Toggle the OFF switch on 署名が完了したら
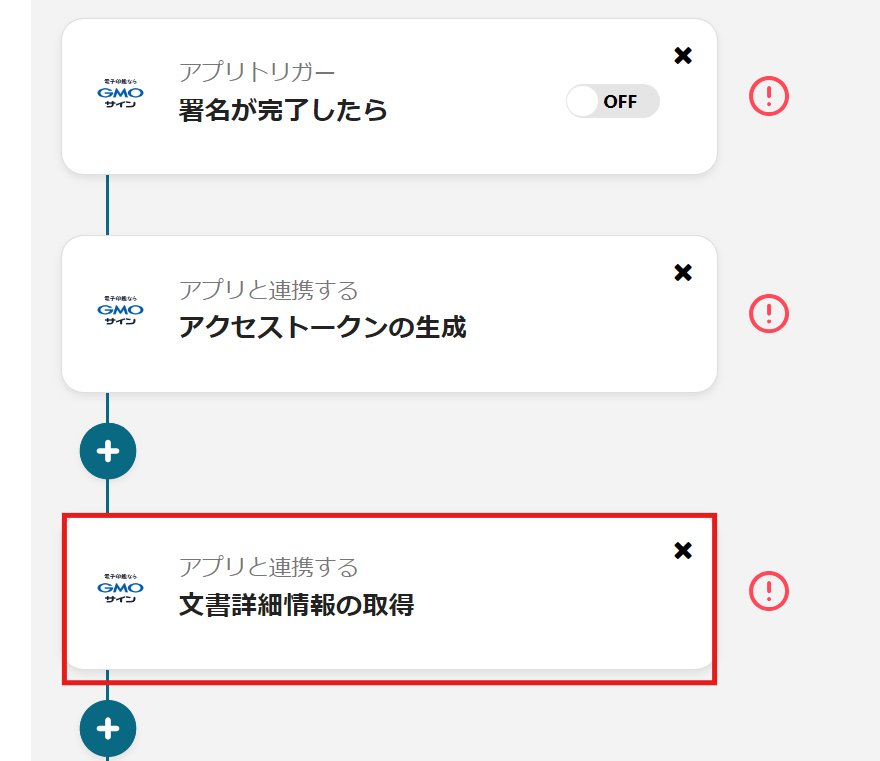This screenshot has width=880, height=761. (x=612, y=101)
